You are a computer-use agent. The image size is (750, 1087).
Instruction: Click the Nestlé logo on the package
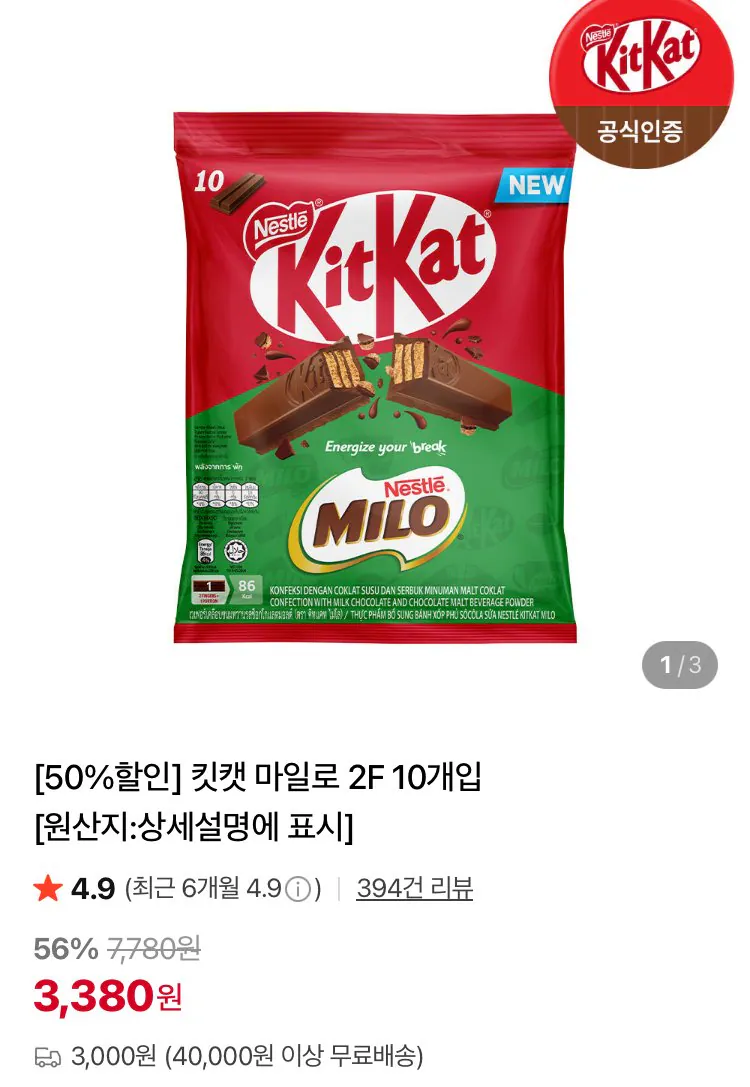[283, 223]
